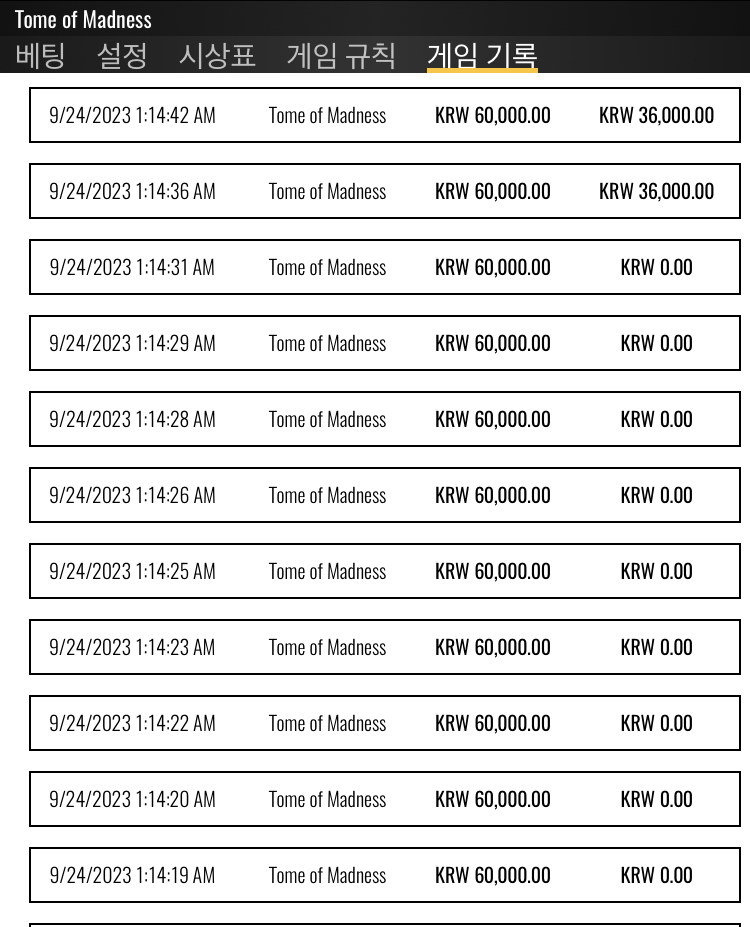Viewport: 750px width, 927px height.
Task: Open the 1:14:36 AM game record
Action: coord(385,191)
